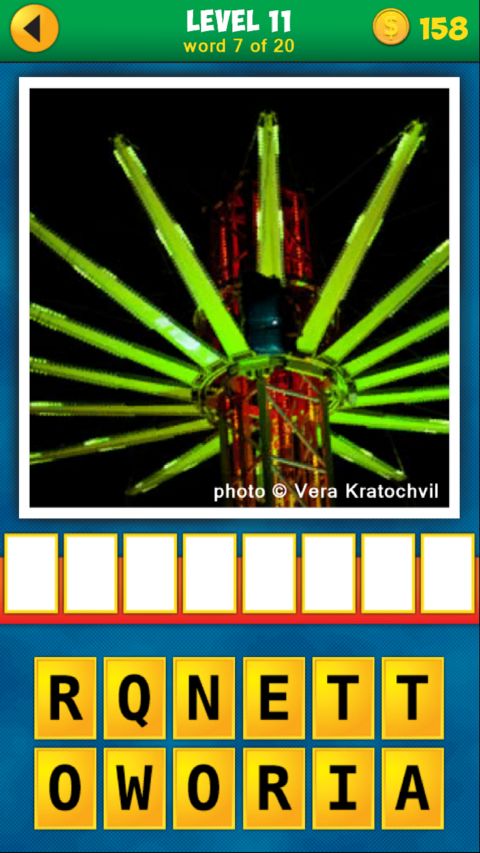
Task: Choose the letter W tile
Action: point(134,788)
